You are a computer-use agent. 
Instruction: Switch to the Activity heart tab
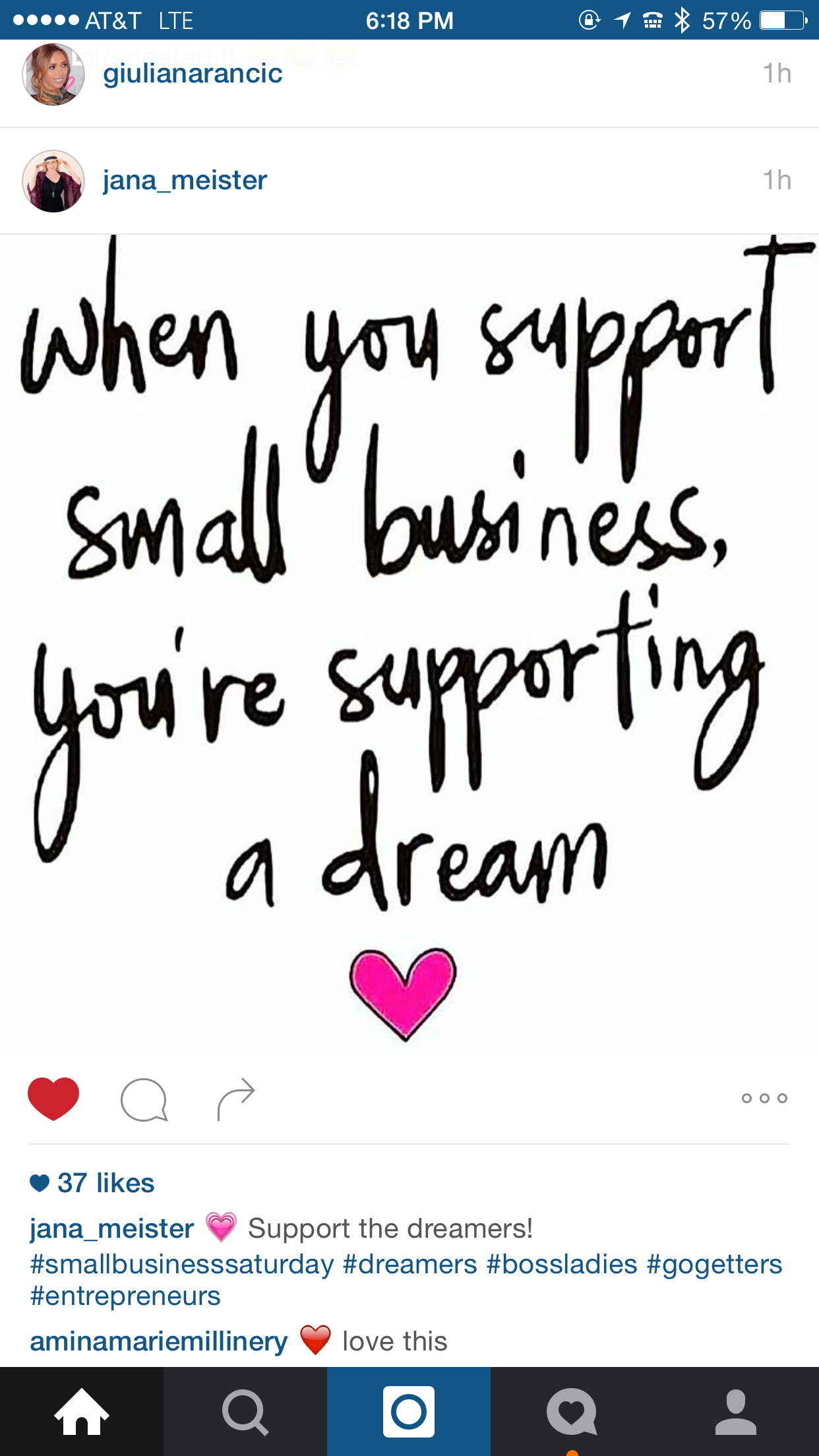point(572,1411)
